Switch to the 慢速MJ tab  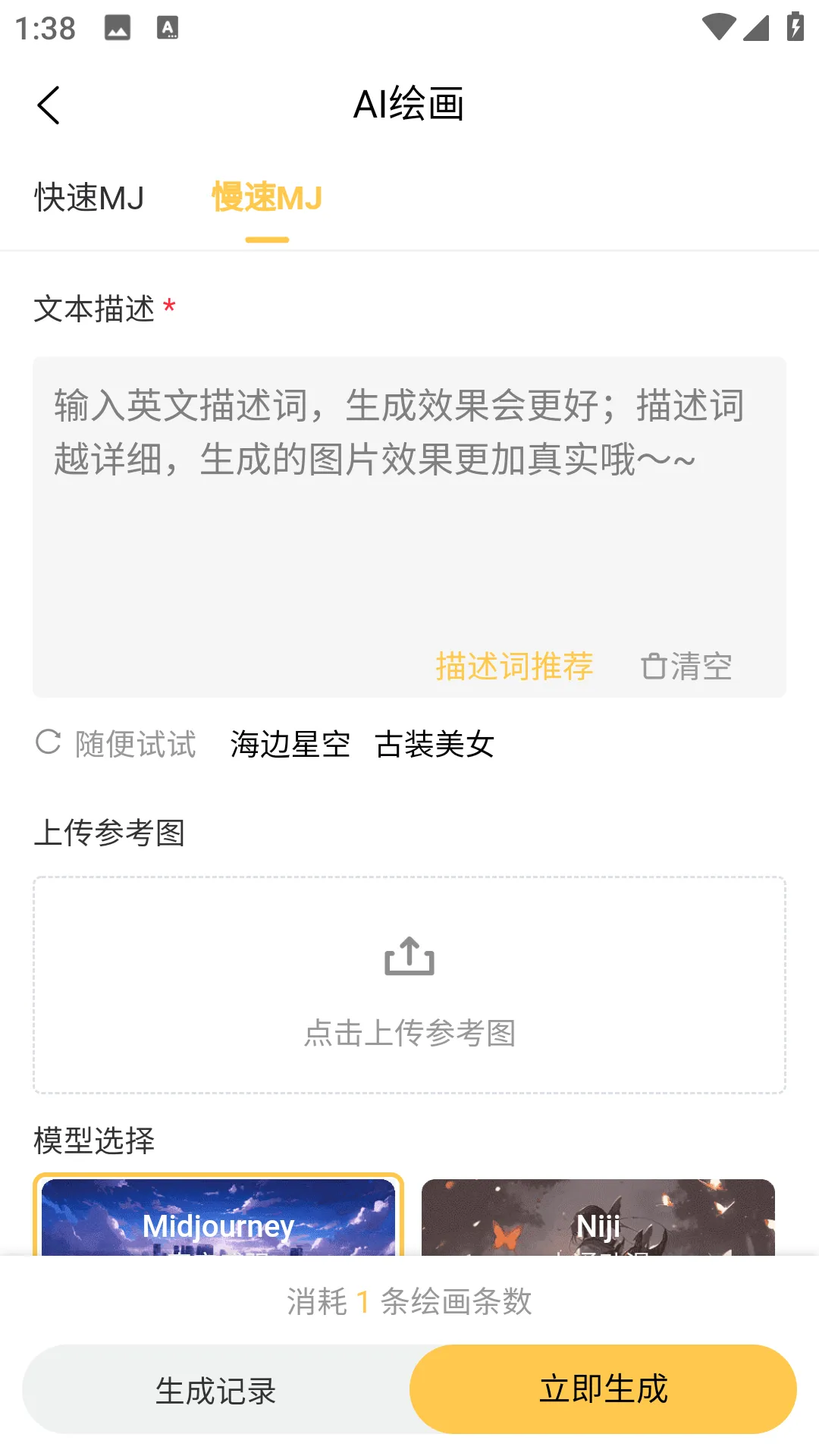pyautogui.click(x=265, y=199)
